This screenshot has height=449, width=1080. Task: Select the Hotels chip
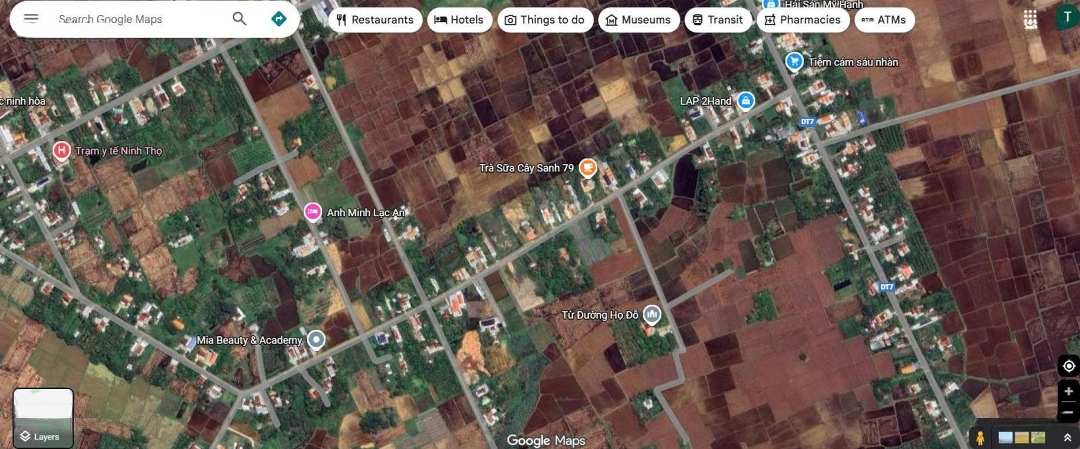[x=458, y=20]
